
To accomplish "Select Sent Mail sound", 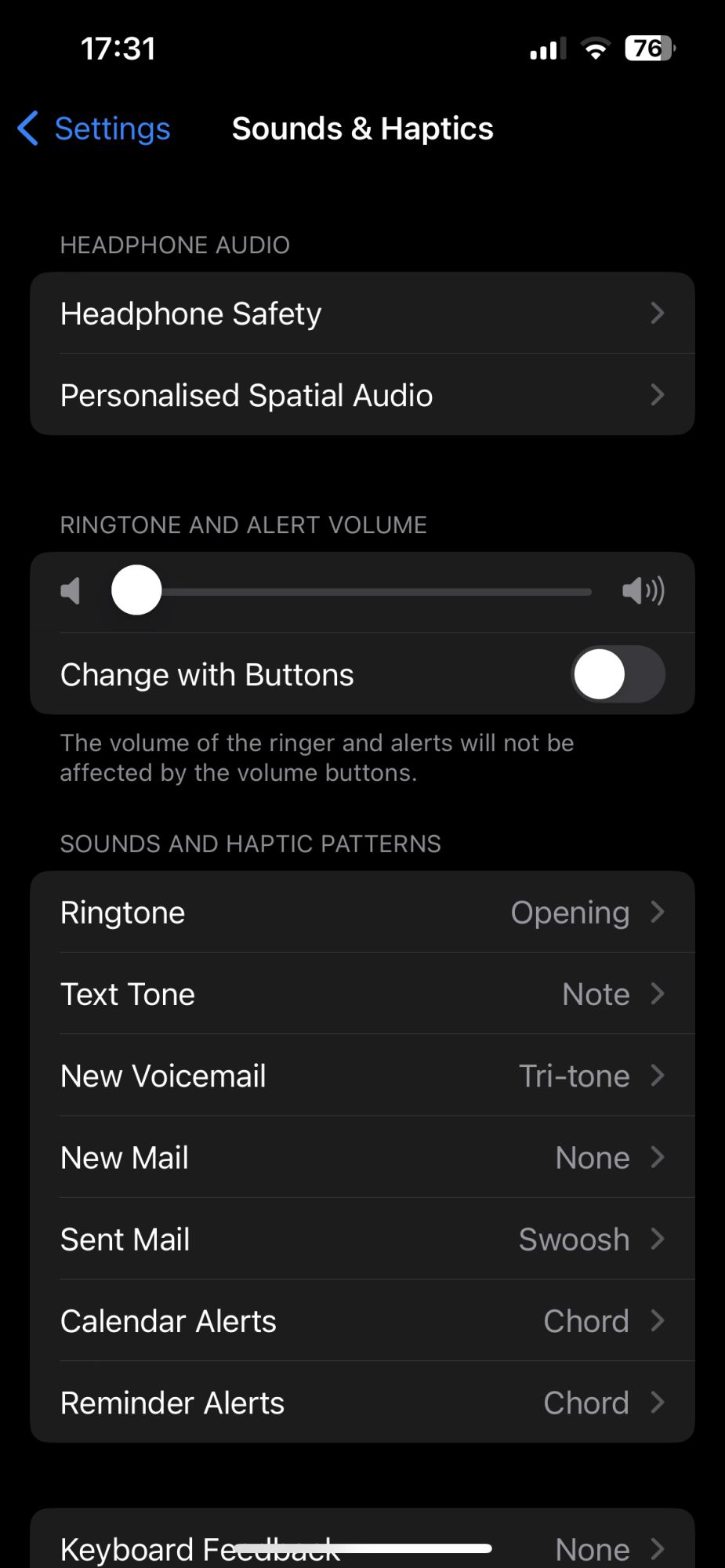I will (x=362, y=1240).
